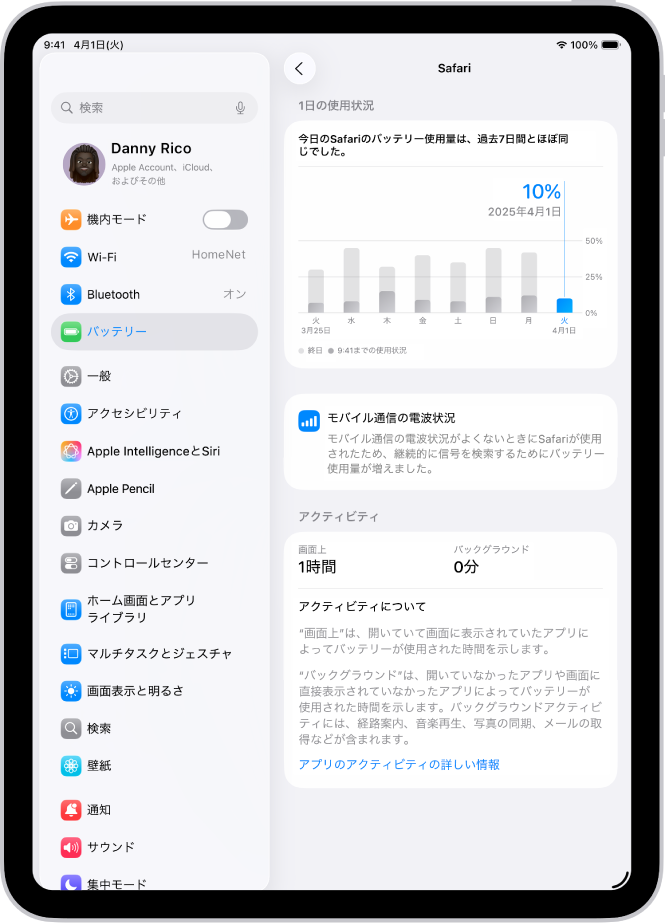The image size is (665, 923).
Task: Open マルチタスクとジェスチャ settings
Action: click(x=154, y=654)
